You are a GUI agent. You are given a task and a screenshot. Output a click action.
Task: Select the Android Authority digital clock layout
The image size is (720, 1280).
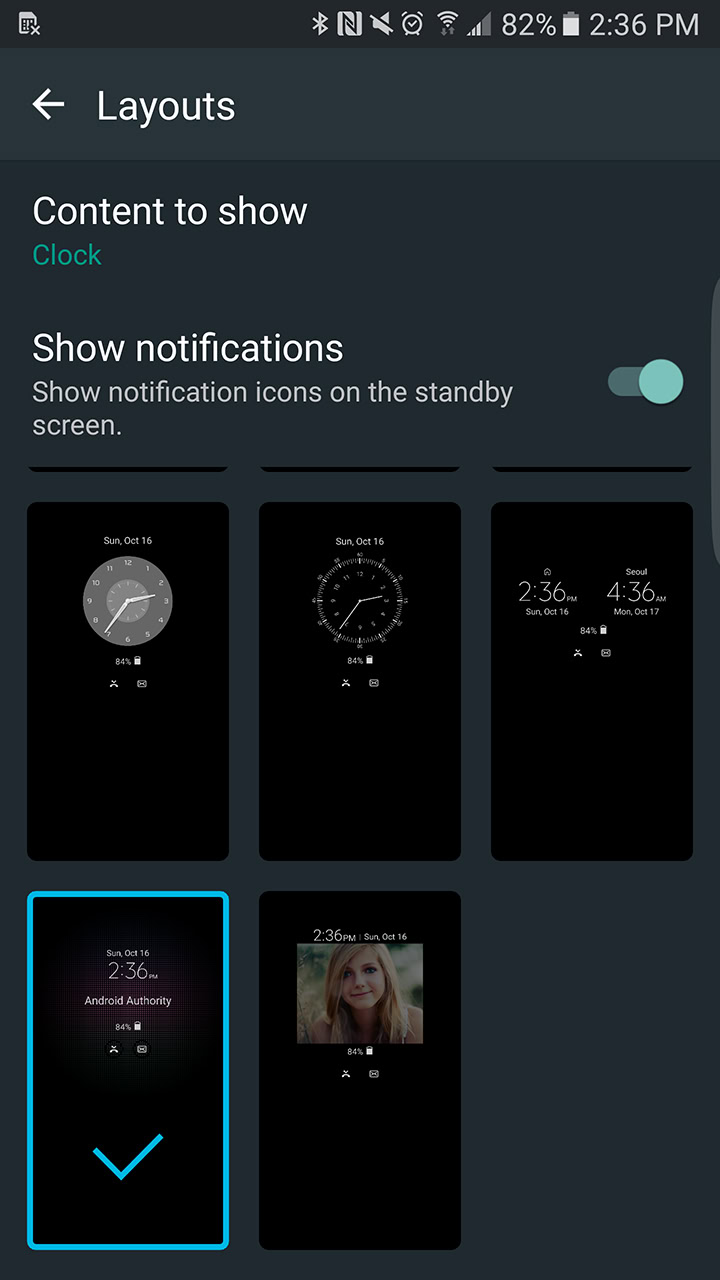click(x=128, y=1070)
